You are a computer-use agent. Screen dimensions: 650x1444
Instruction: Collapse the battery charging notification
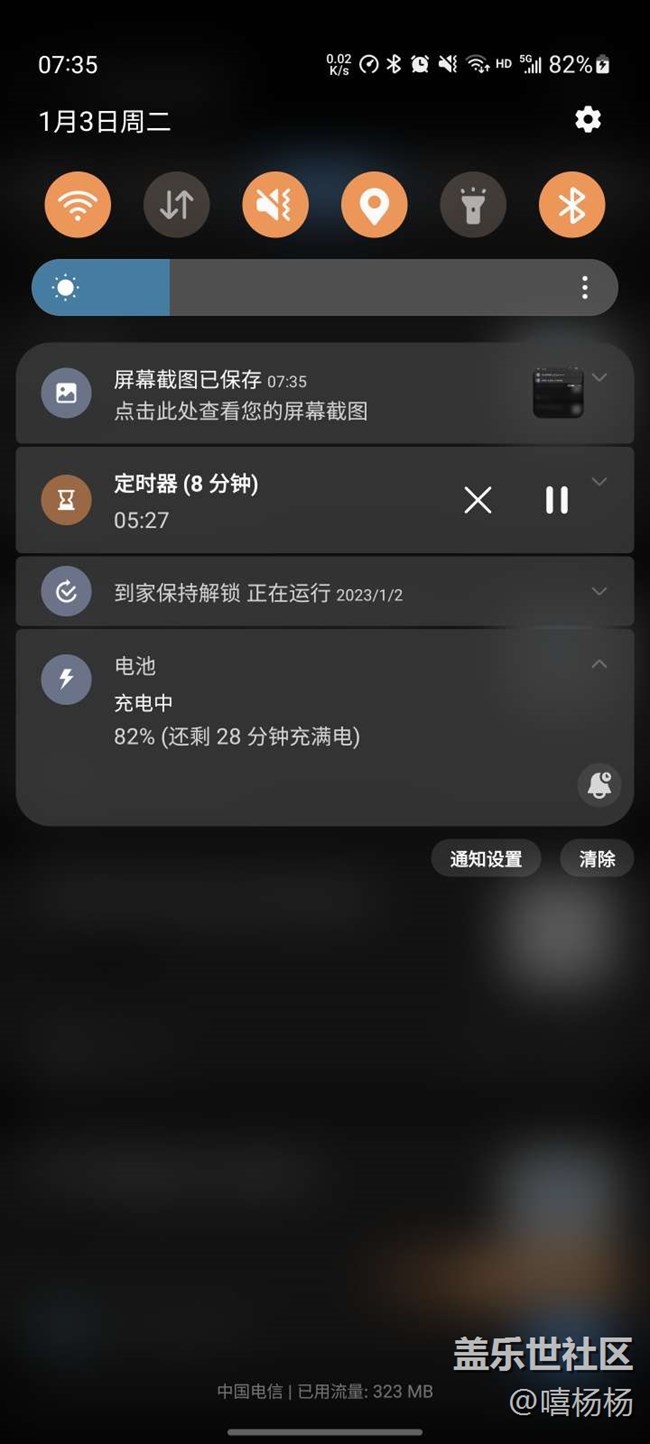point(599,664)
